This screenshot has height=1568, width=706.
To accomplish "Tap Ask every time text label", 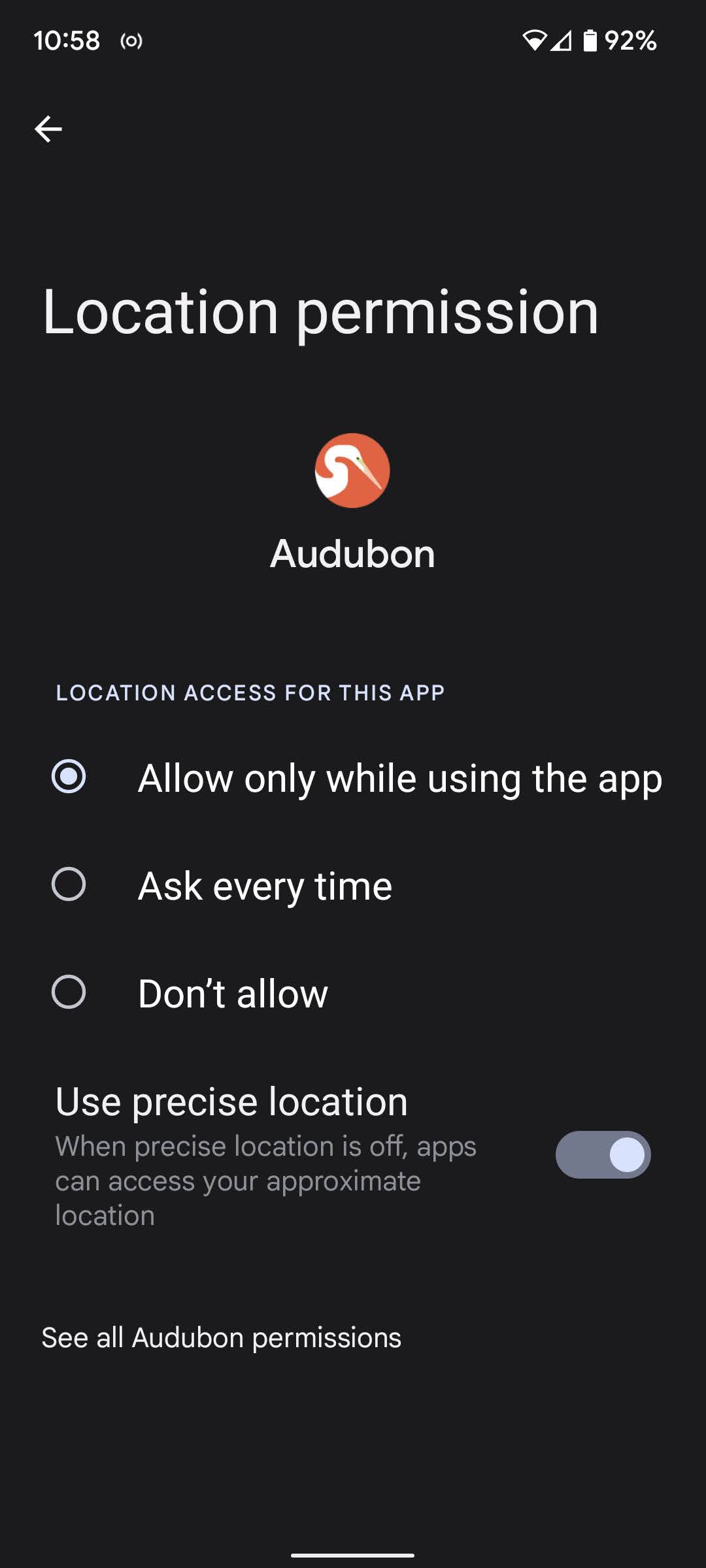I will pos(264,886).
